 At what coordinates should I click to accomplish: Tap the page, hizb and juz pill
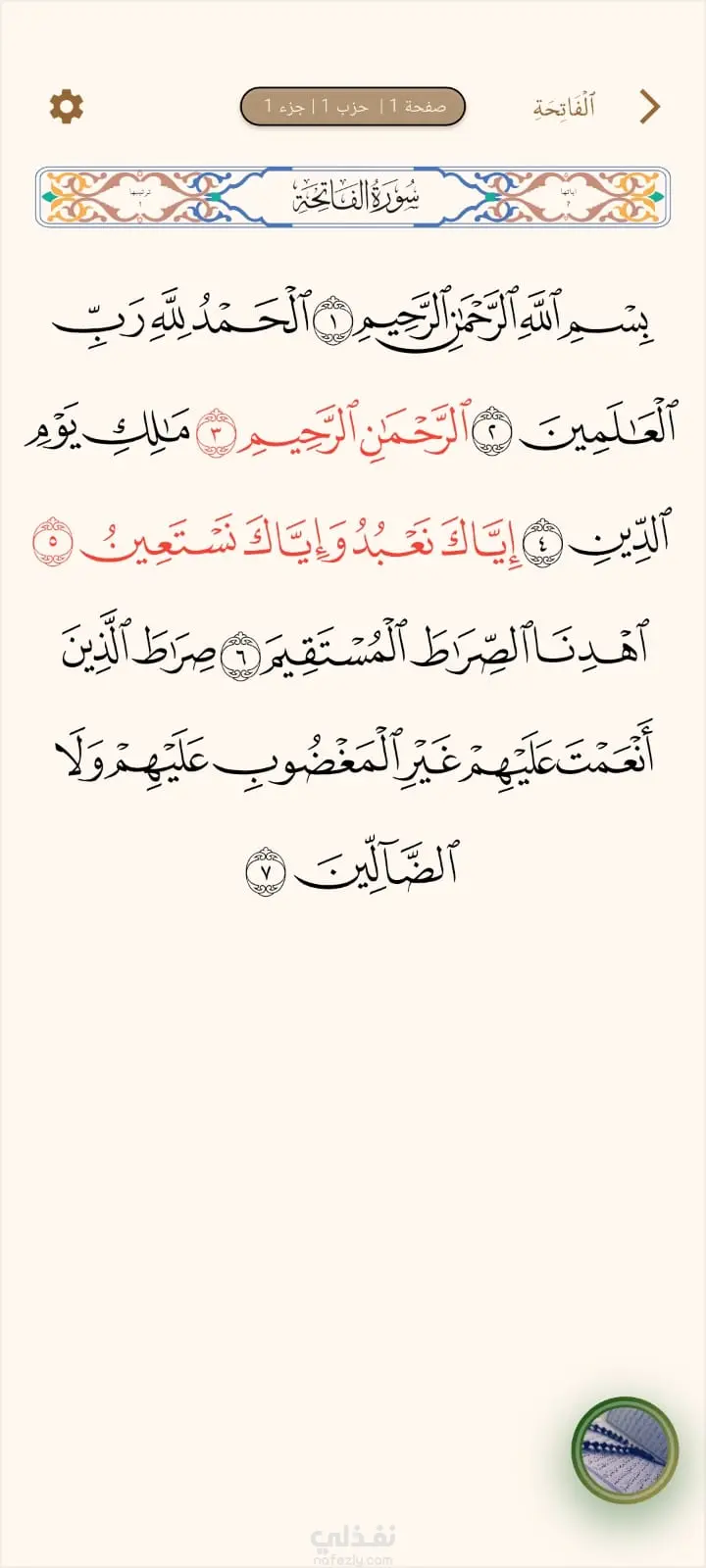coord(353,106)
